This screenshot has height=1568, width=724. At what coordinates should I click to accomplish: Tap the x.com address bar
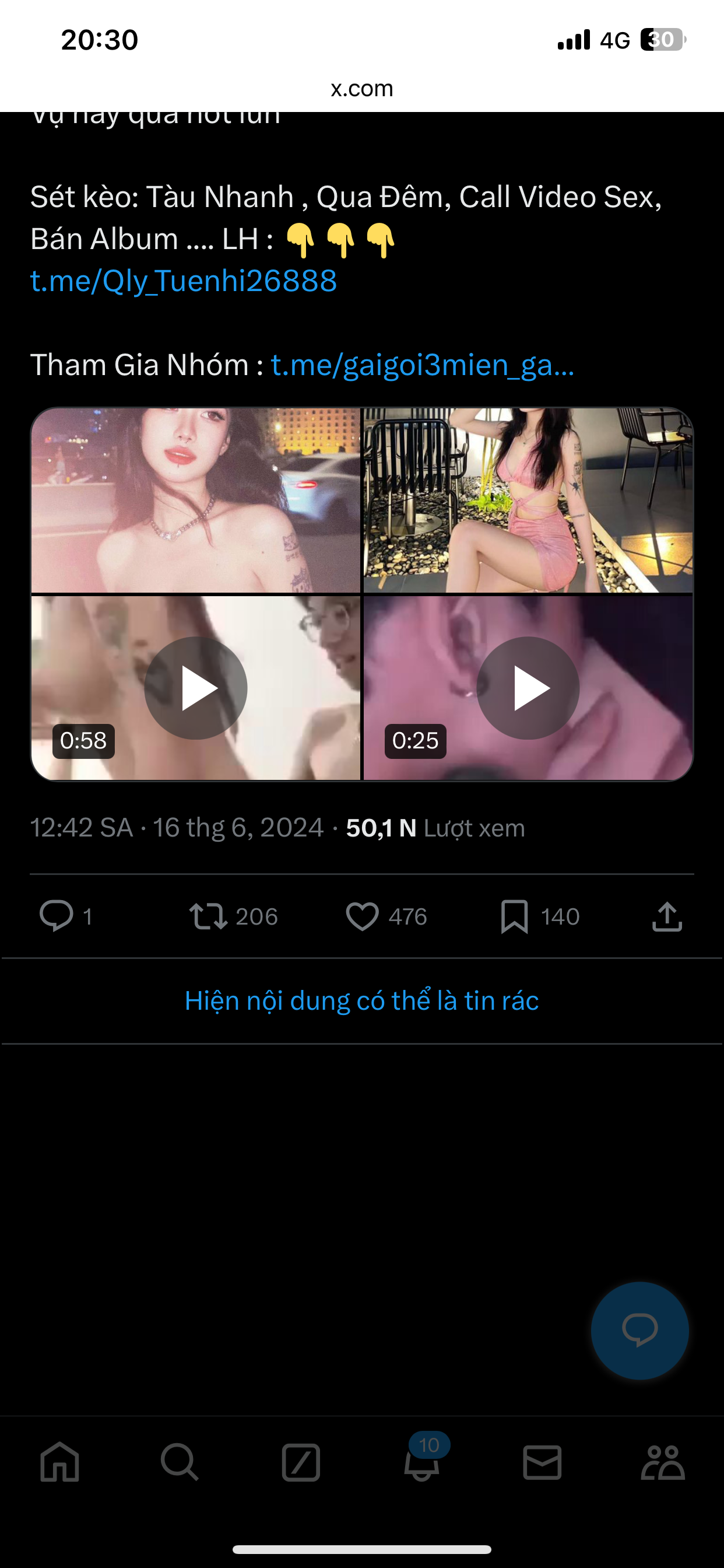[x=361, y=89]
